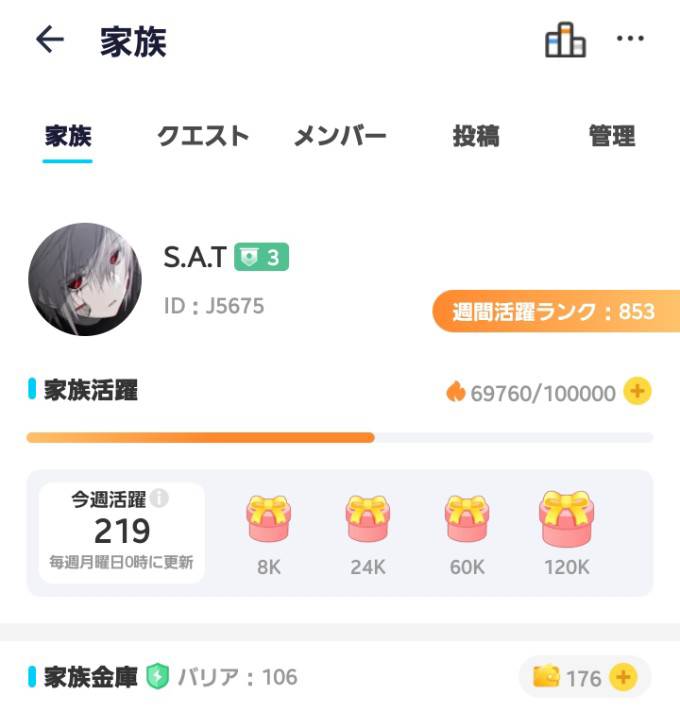680x724 pixels.
Task: Claim the 24K gift box reward
Action: click(367, 522)
